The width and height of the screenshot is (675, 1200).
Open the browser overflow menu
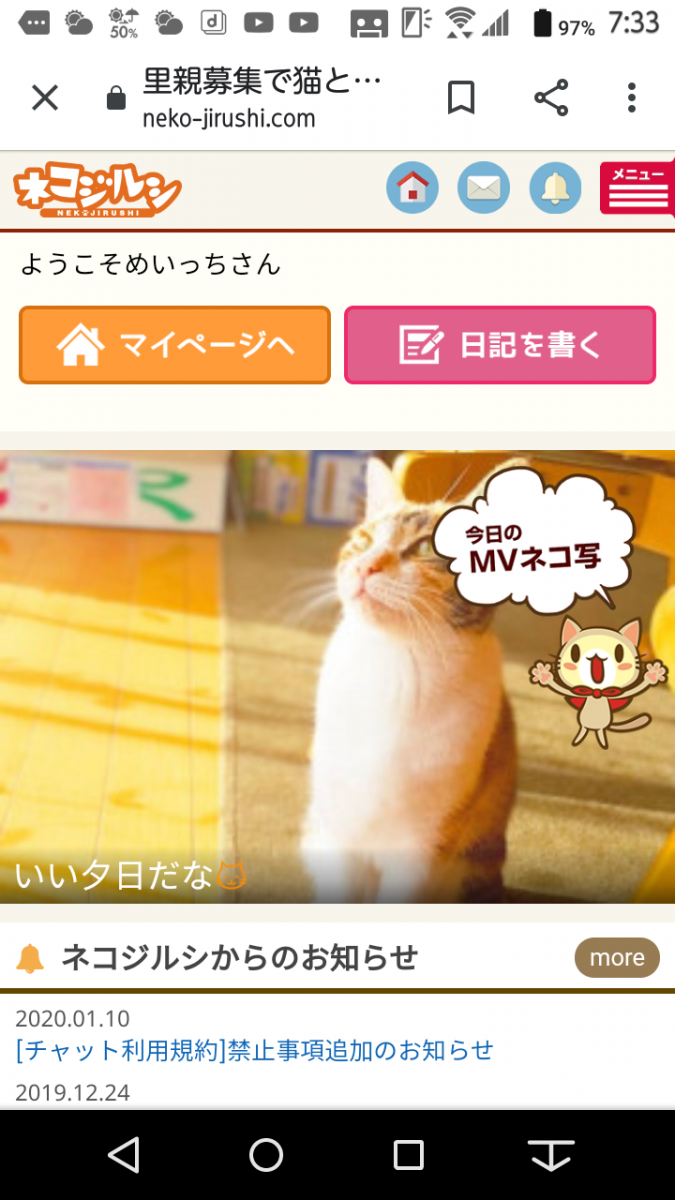tap(631, 98)
